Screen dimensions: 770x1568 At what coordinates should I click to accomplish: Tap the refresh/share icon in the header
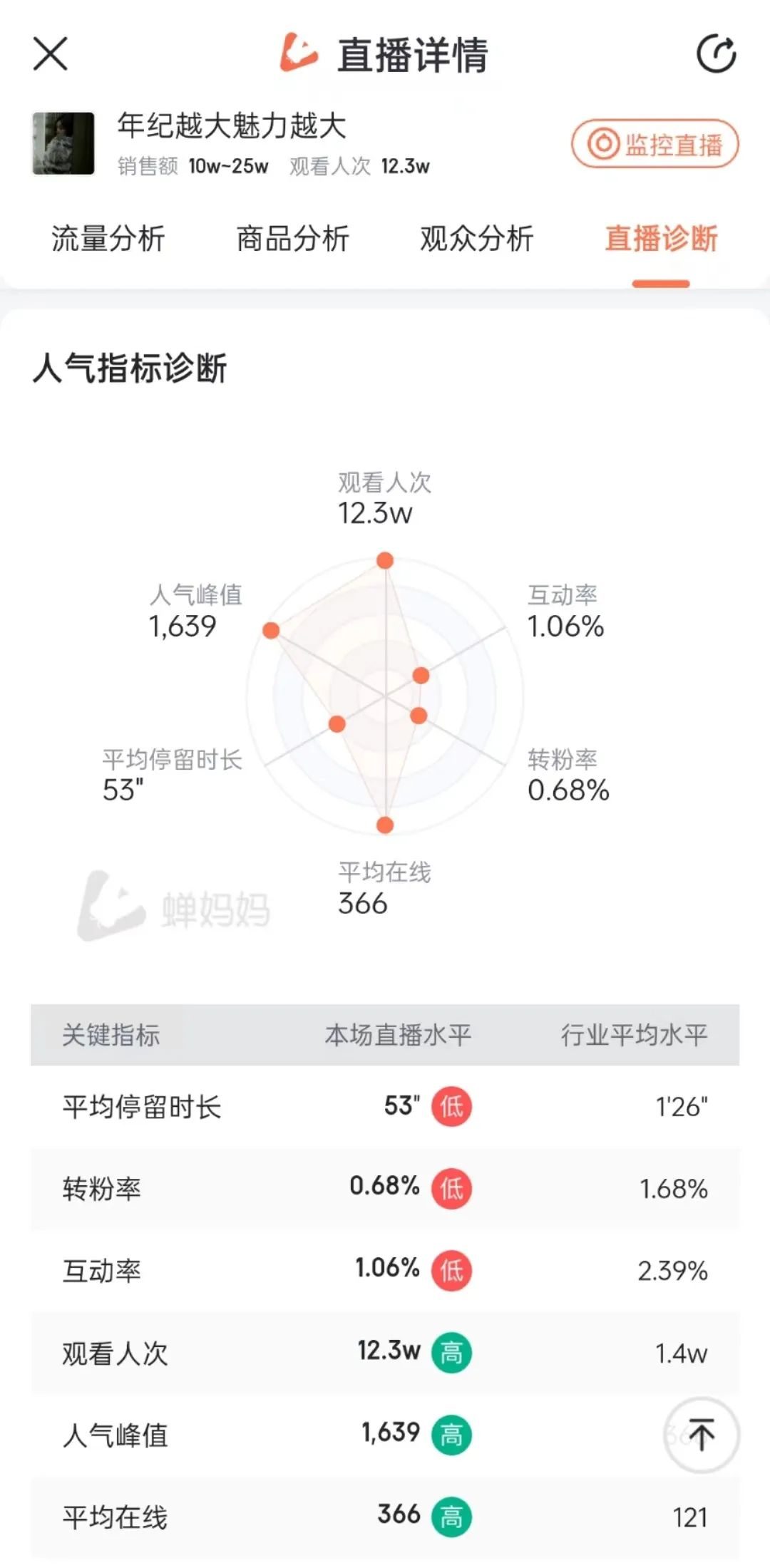[716, 53]
